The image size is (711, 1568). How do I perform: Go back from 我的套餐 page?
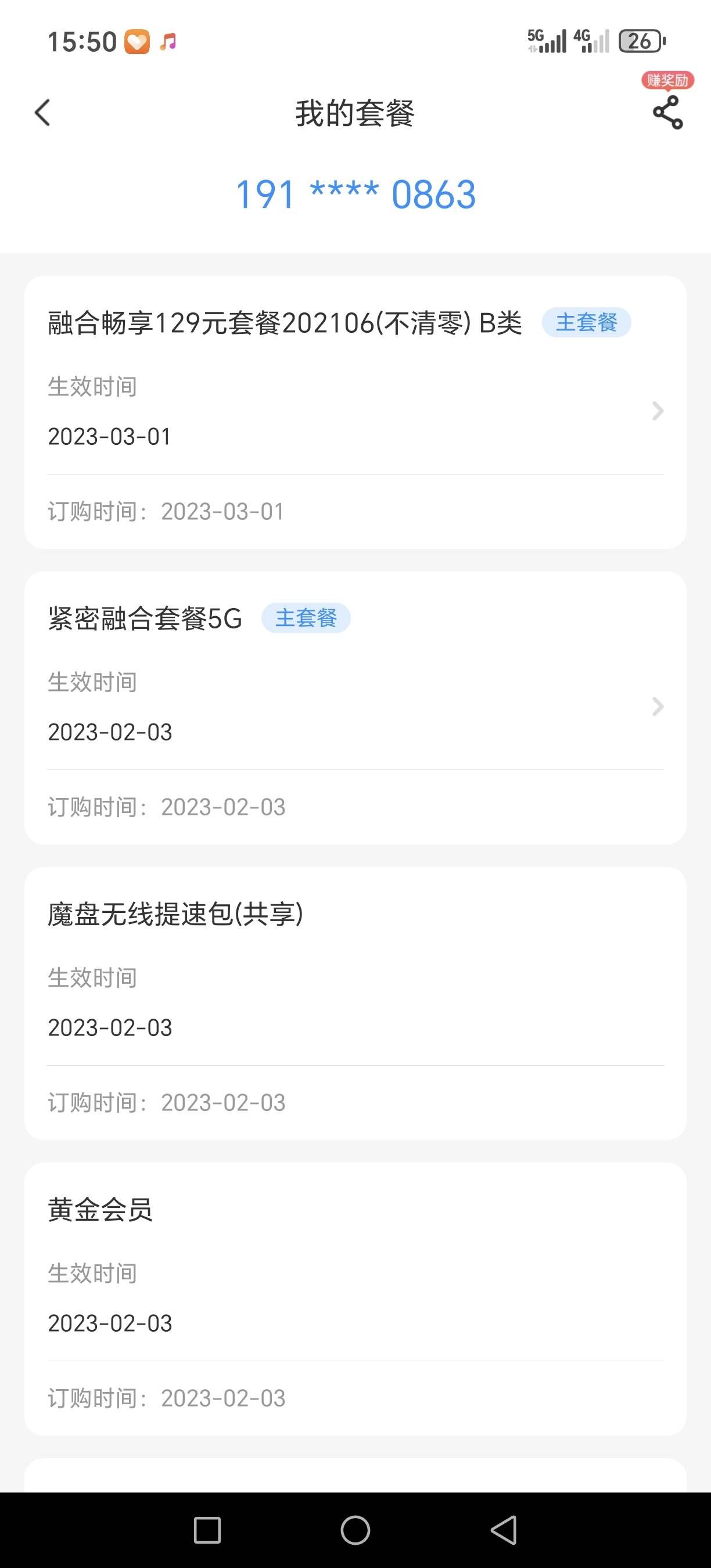42,113
